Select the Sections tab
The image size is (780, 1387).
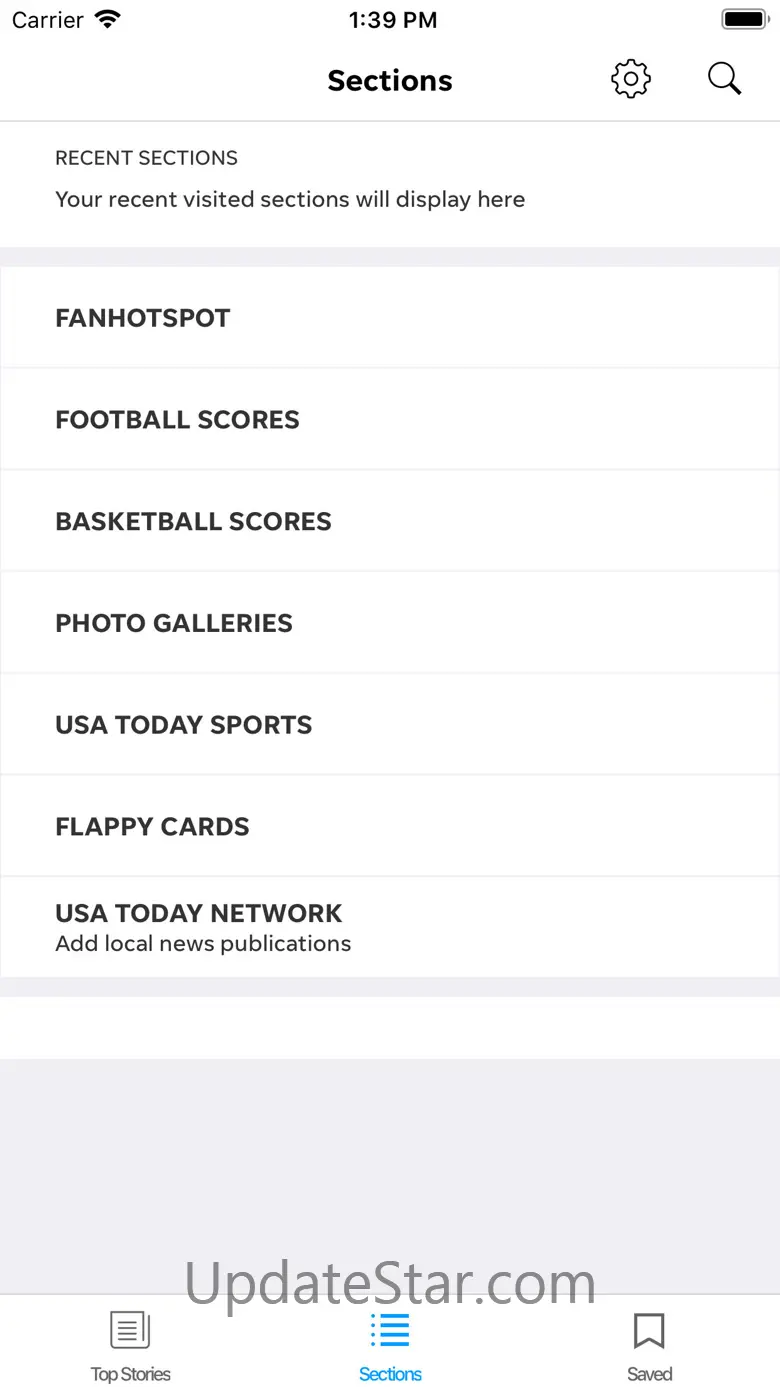coord(390,1345)
